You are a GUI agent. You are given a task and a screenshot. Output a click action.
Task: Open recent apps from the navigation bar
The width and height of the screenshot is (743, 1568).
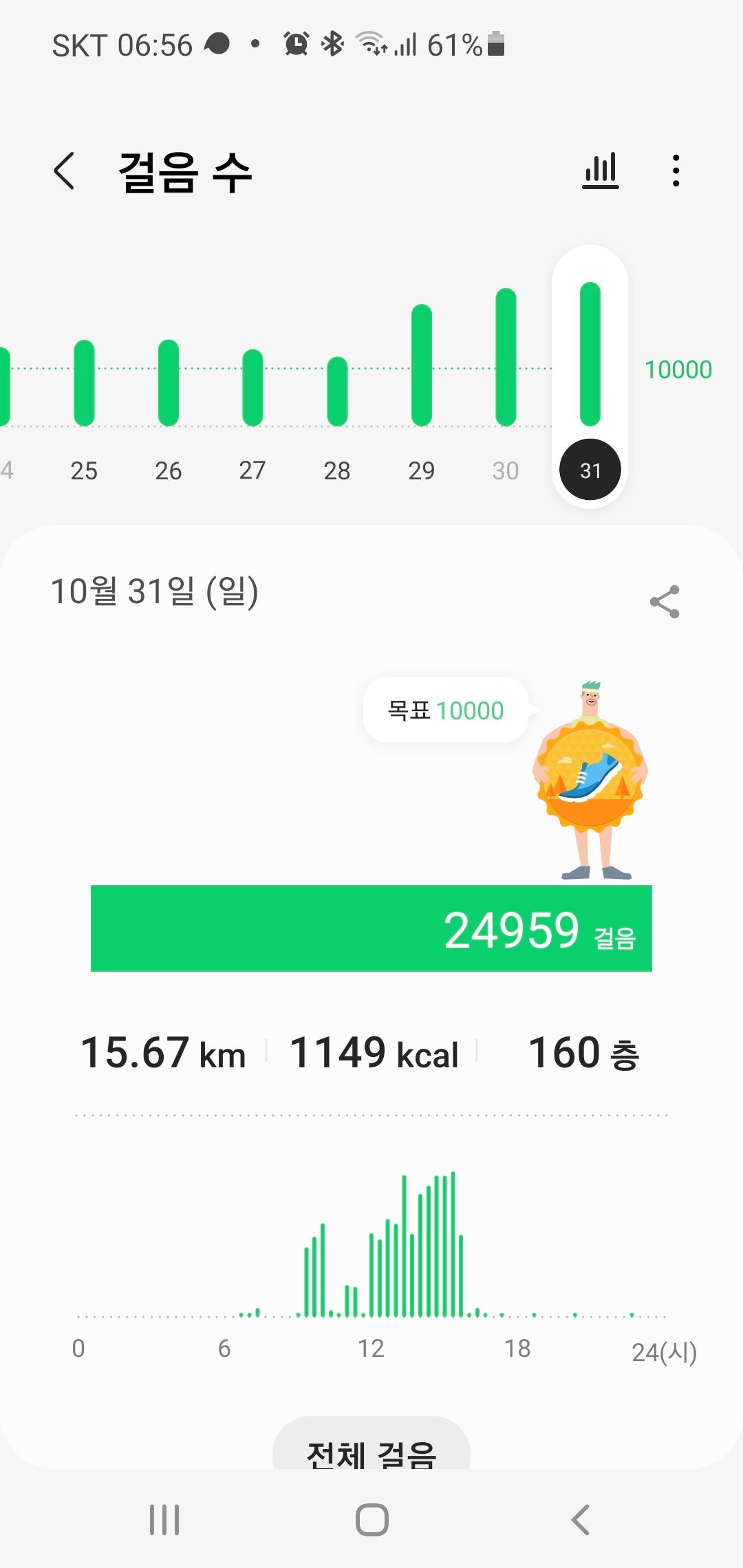tap(164, 1519)
